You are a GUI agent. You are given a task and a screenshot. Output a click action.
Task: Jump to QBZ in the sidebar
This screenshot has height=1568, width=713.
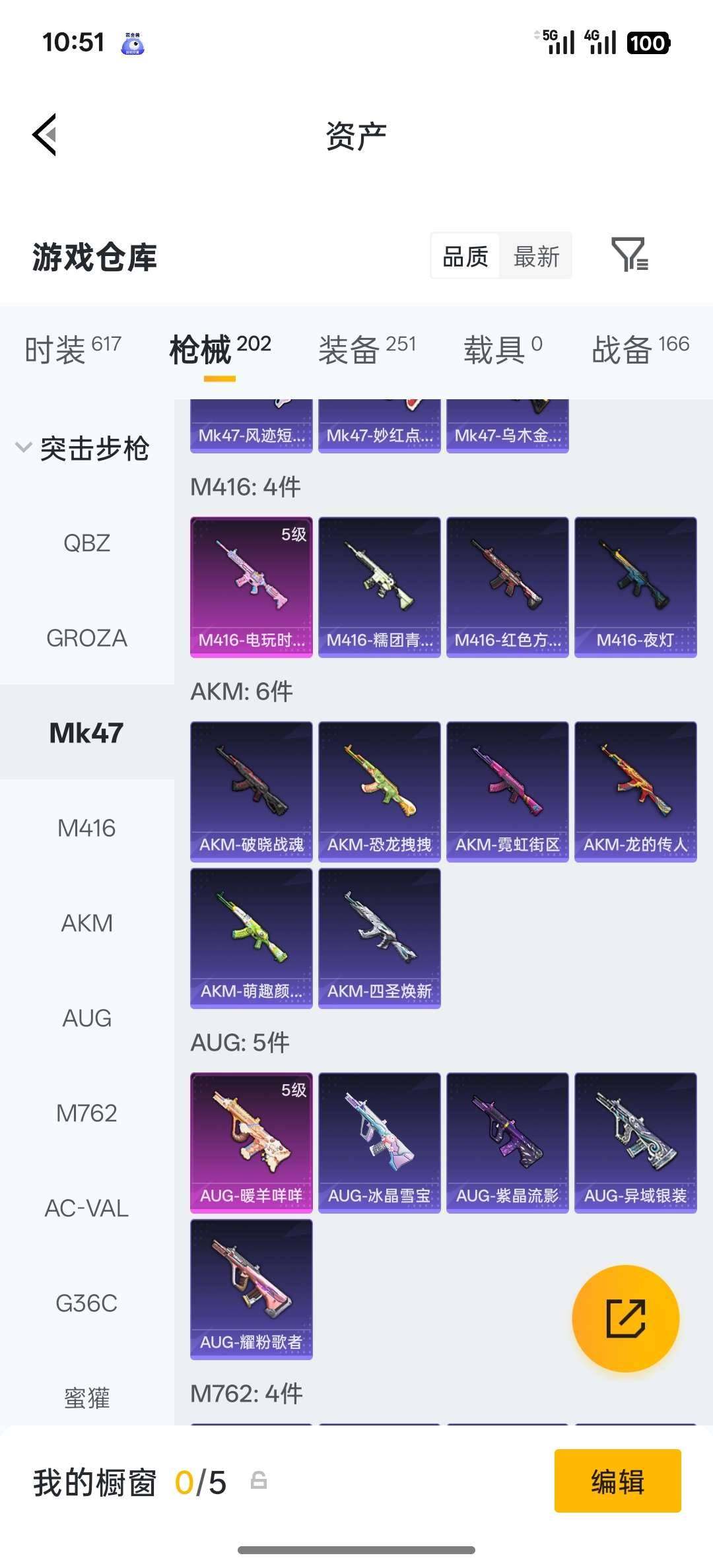pos(86,543)
